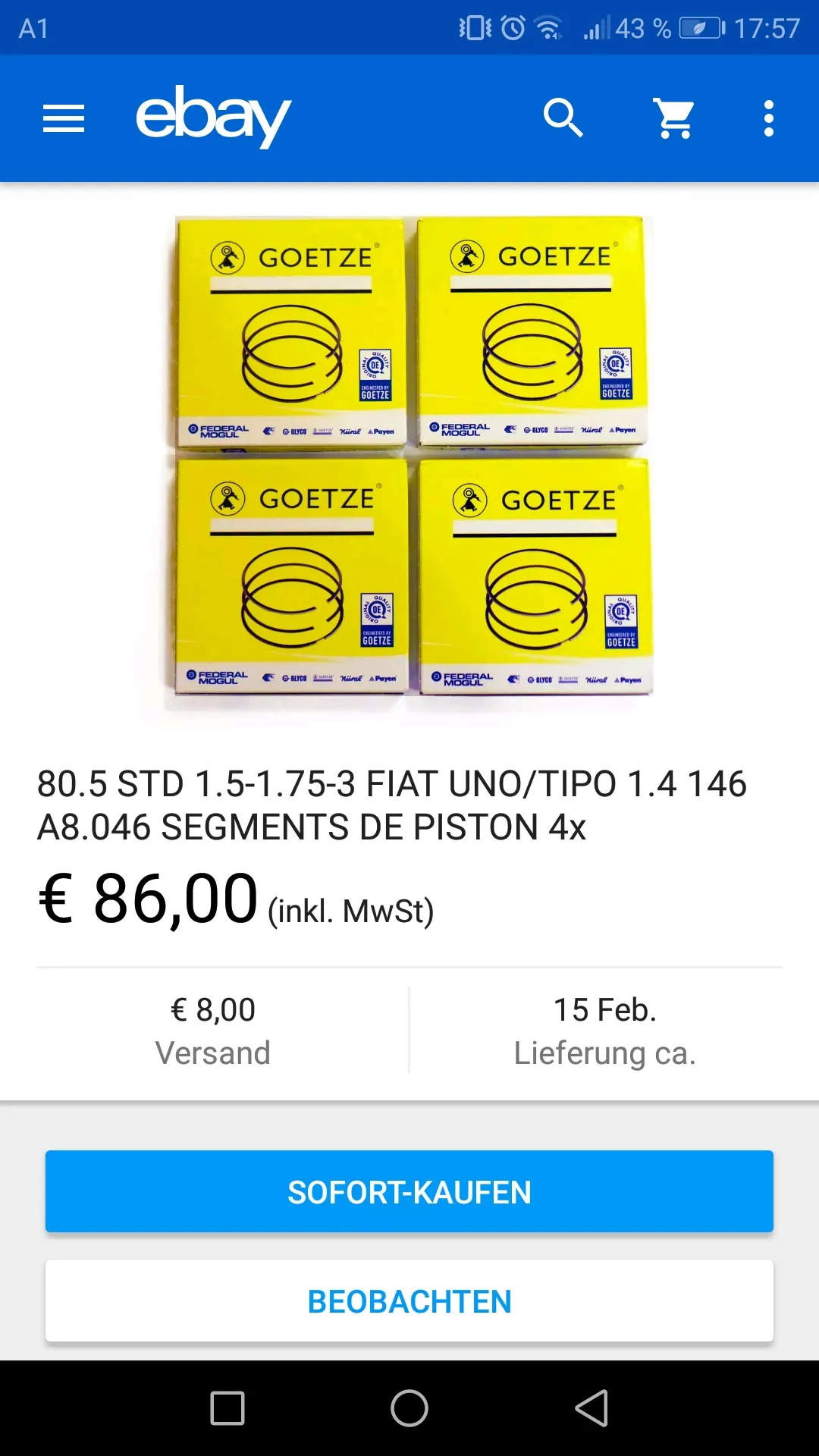Add item to watchlist via Beobachten
Image resolution: width=819 pixels, height=1456 pixels.
click(409, 1301)
